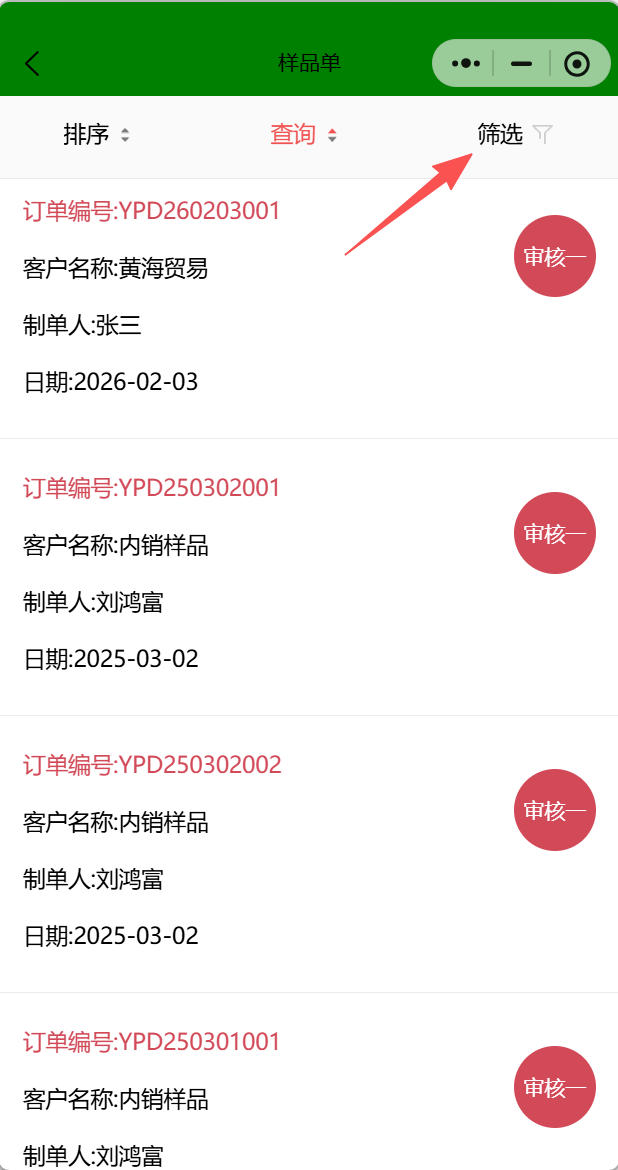Tap the 筛选 filter option
618x1170 pixels.
point(514,135)
